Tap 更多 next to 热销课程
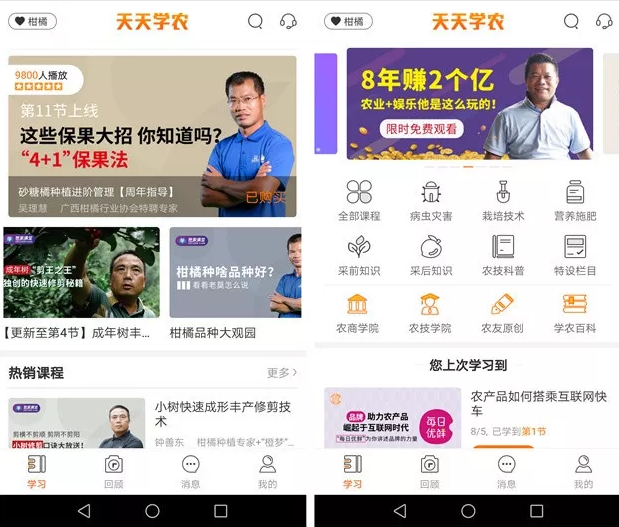Image resolution: width=619 pixels, height=527 pixels. tap(281, 373)
